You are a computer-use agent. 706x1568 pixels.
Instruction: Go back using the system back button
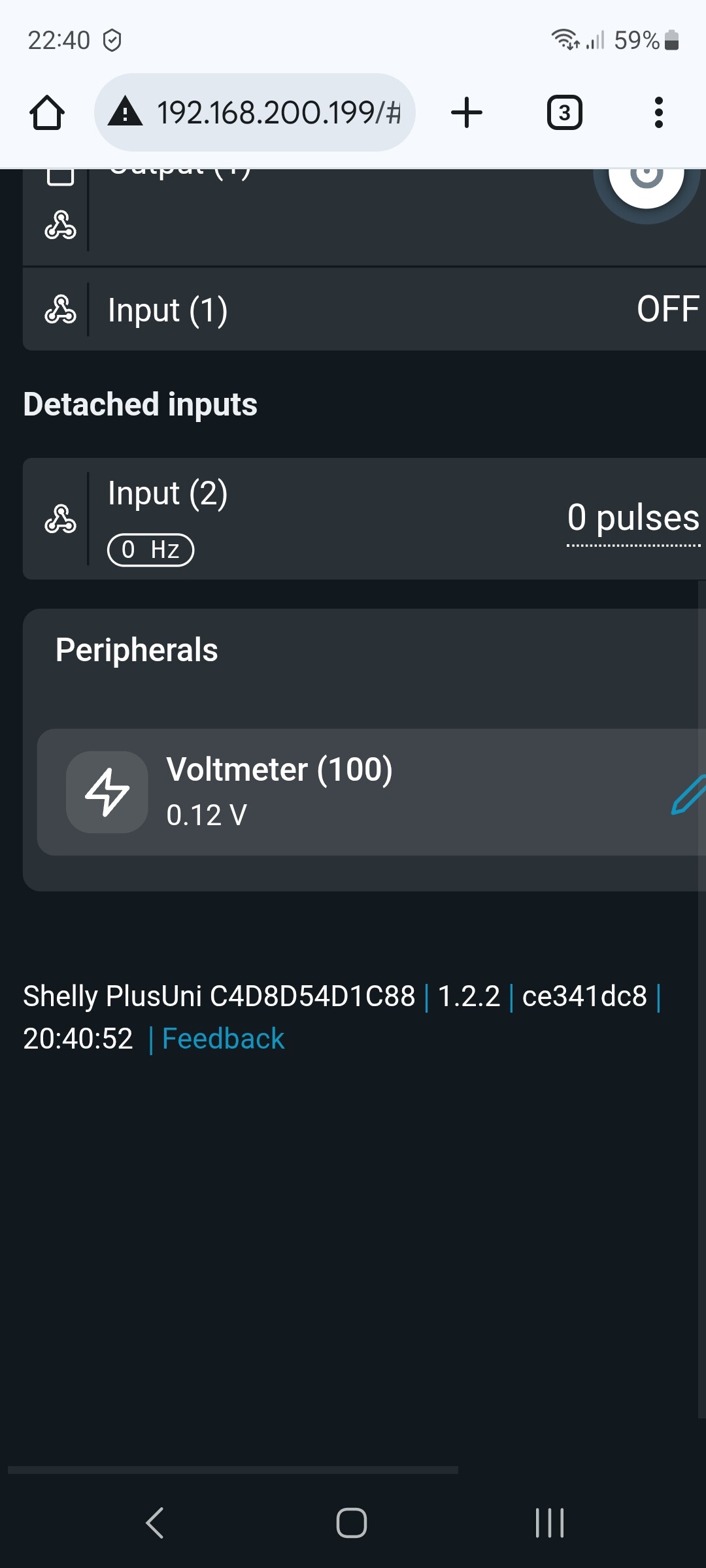click(x=154, y=1523)
